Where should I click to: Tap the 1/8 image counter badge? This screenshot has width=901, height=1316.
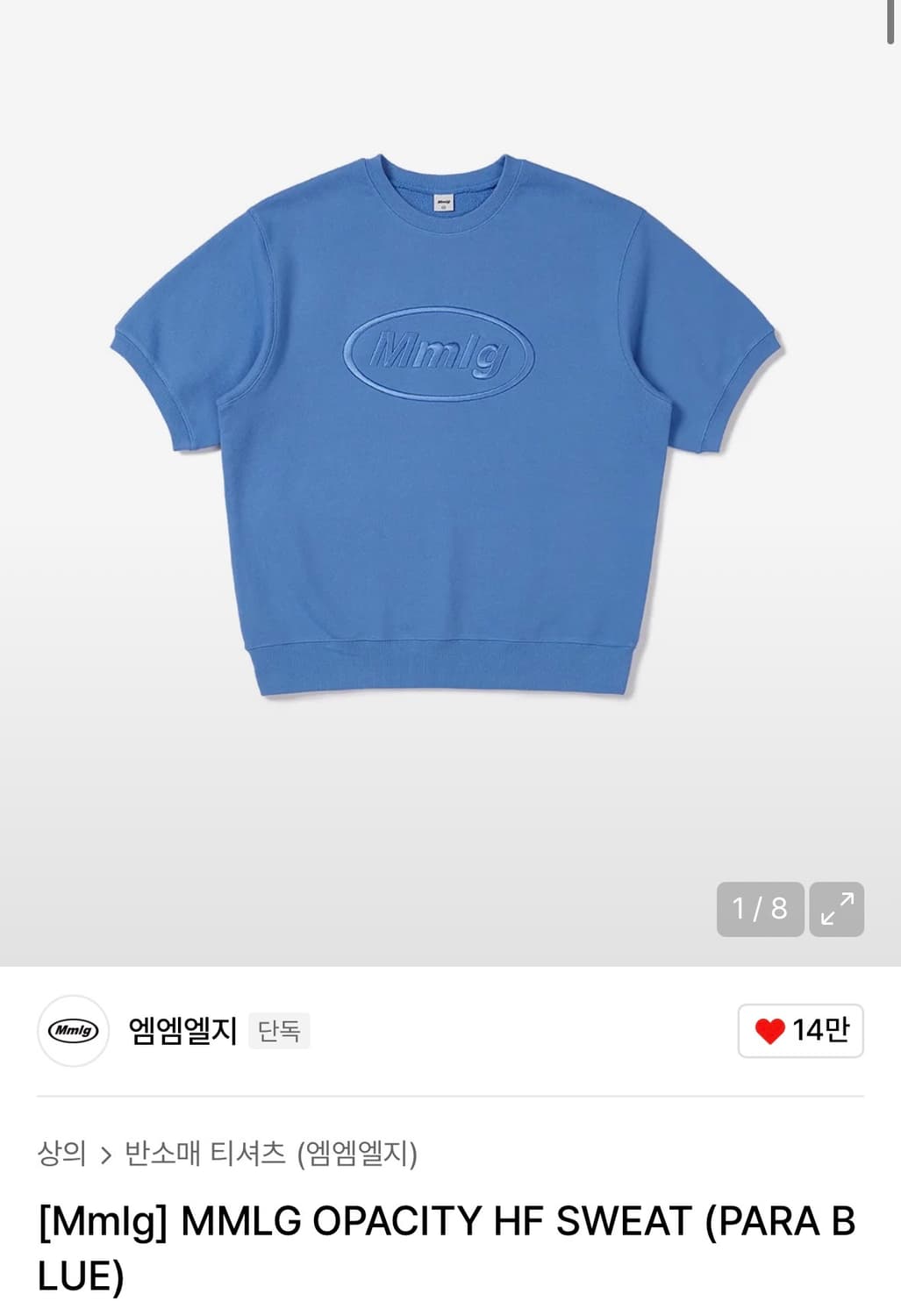click(758, 910)
